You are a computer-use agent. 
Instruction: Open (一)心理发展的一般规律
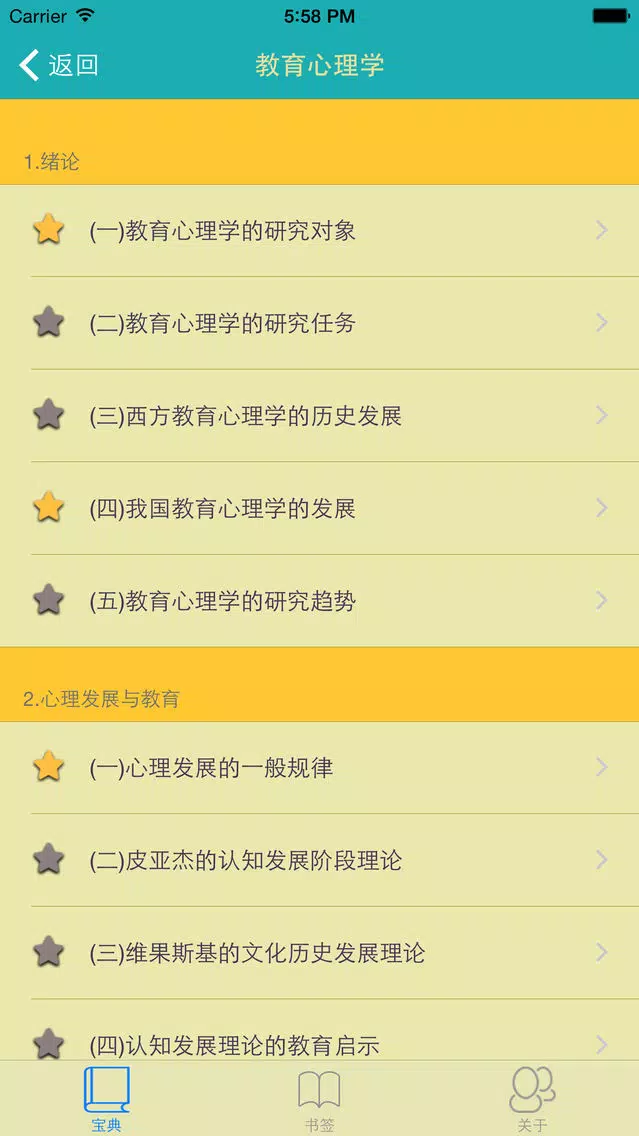[320, 767]
